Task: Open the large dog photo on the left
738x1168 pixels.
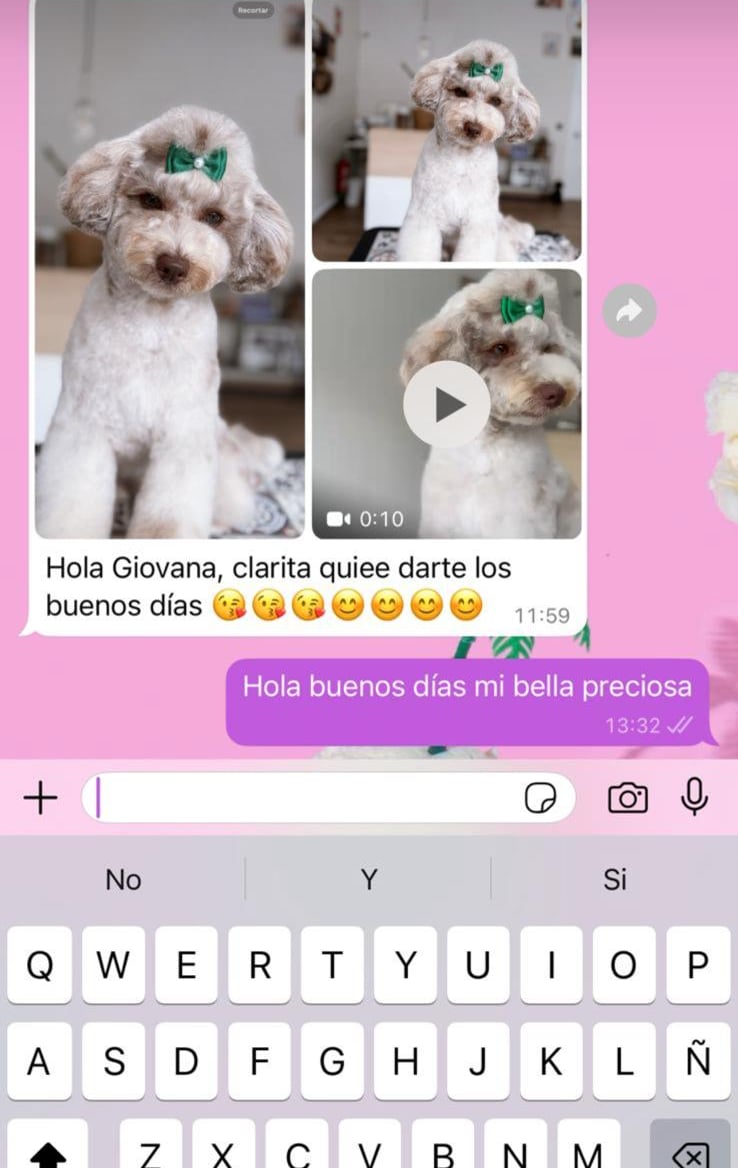Action: (x=169, y=270)
